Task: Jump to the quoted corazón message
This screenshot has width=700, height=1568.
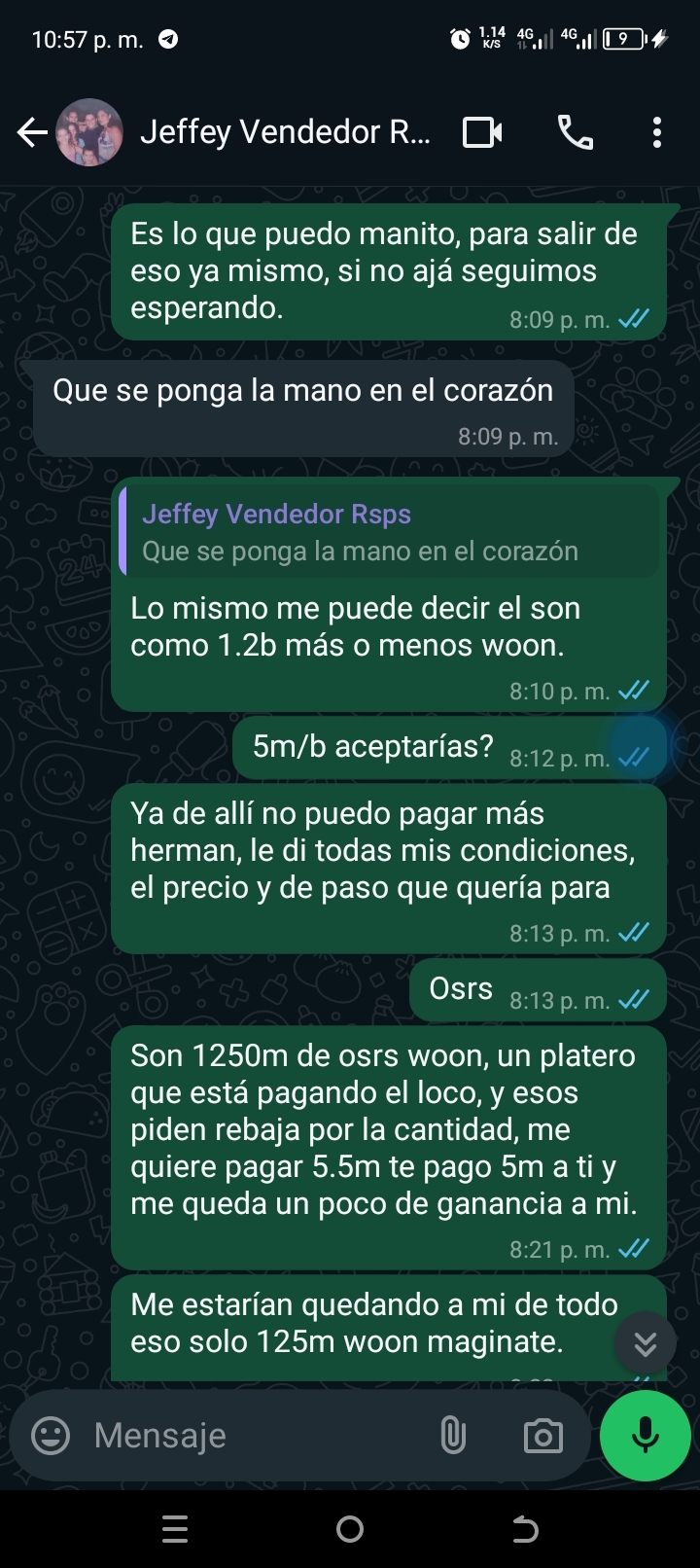Action: coord(389,533)
